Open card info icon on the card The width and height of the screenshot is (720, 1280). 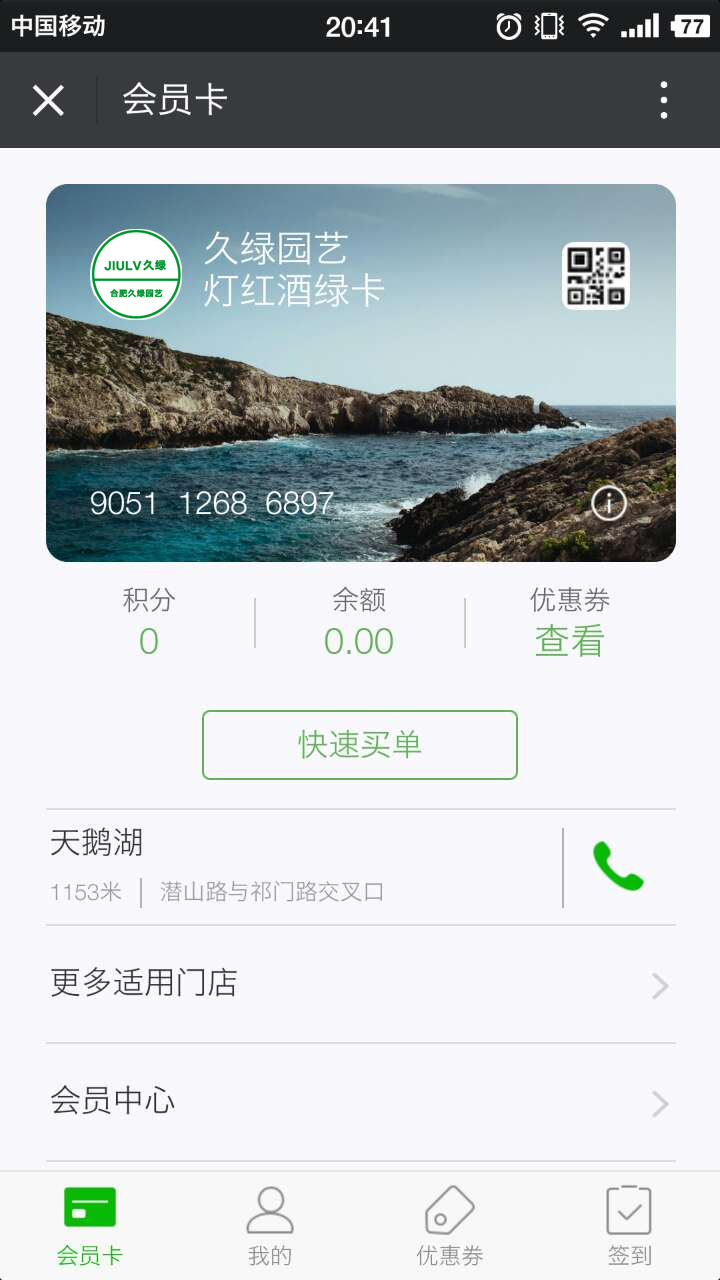click(x=608, y=503)
